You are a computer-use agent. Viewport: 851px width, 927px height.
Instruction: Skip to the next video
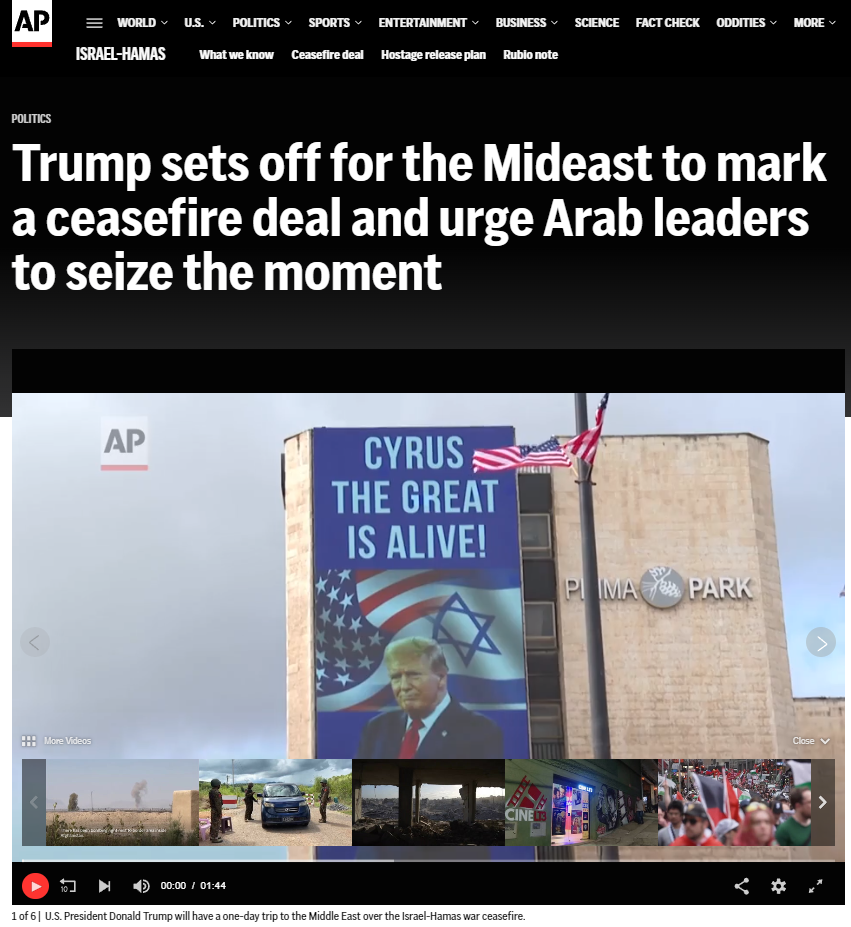point(105,886)
